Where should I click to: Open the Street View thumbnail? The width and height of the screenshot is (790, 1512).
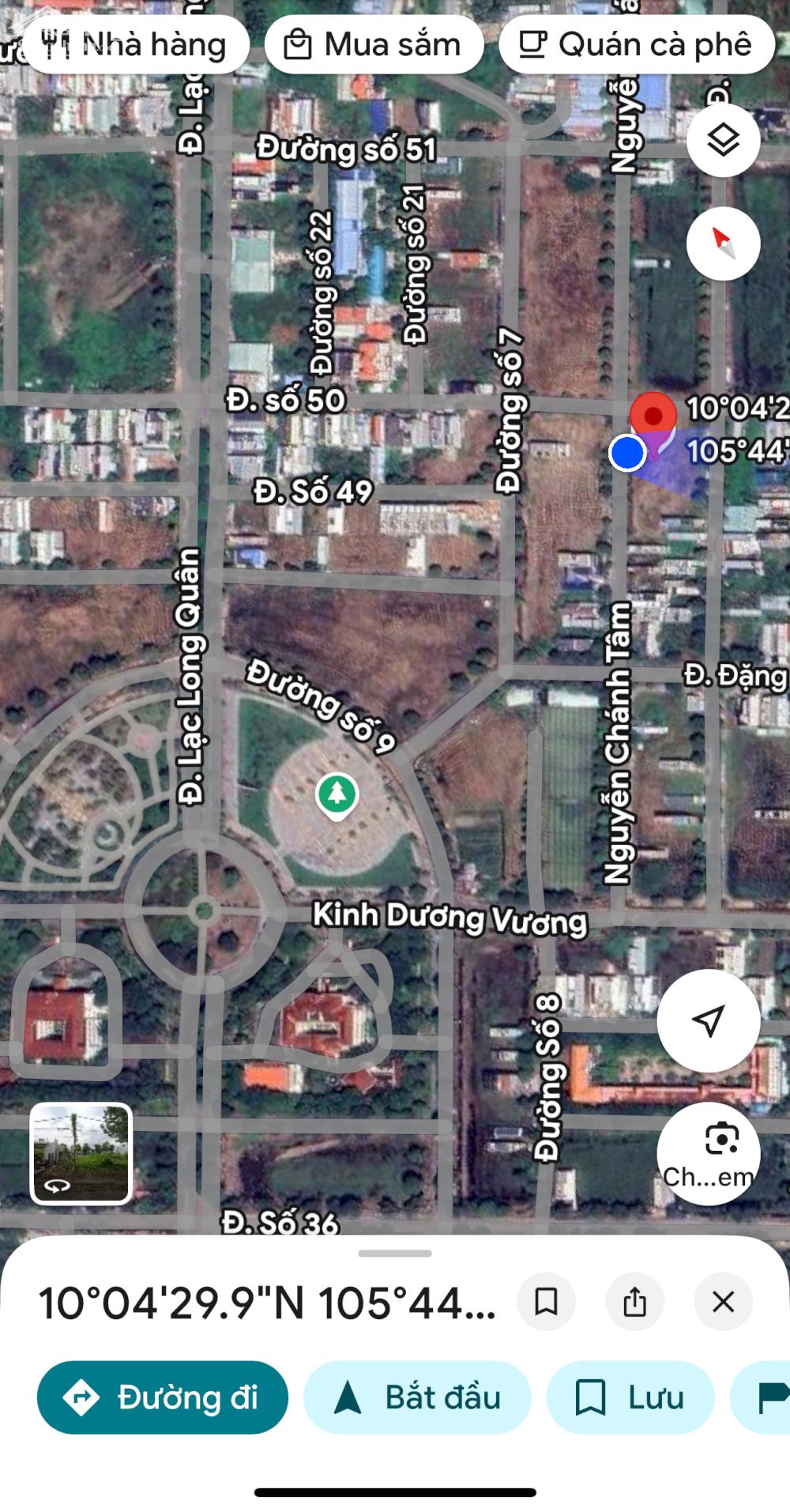tap(81, 1153)
